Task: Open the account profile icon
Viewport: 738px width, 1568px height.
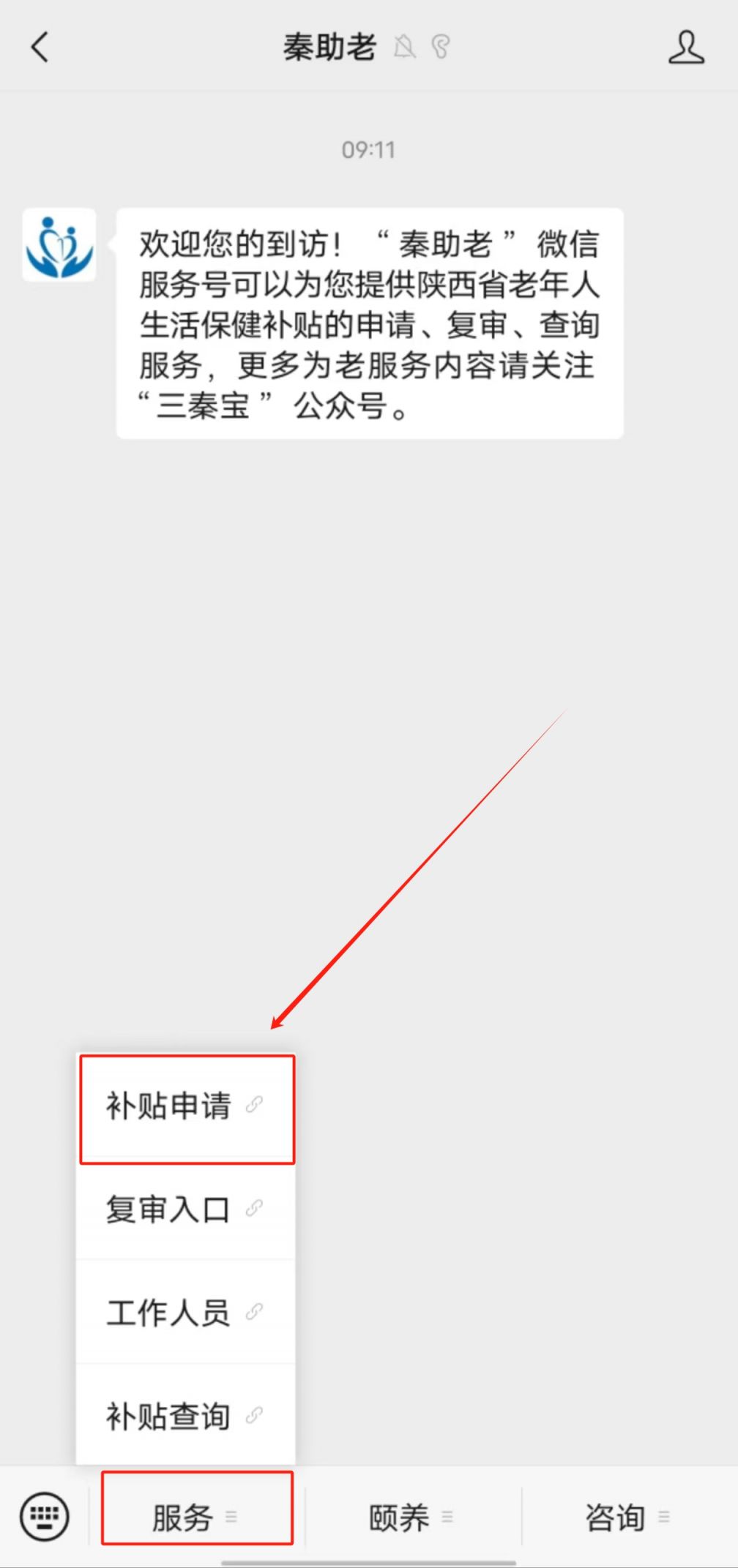Action: point(686,48)
